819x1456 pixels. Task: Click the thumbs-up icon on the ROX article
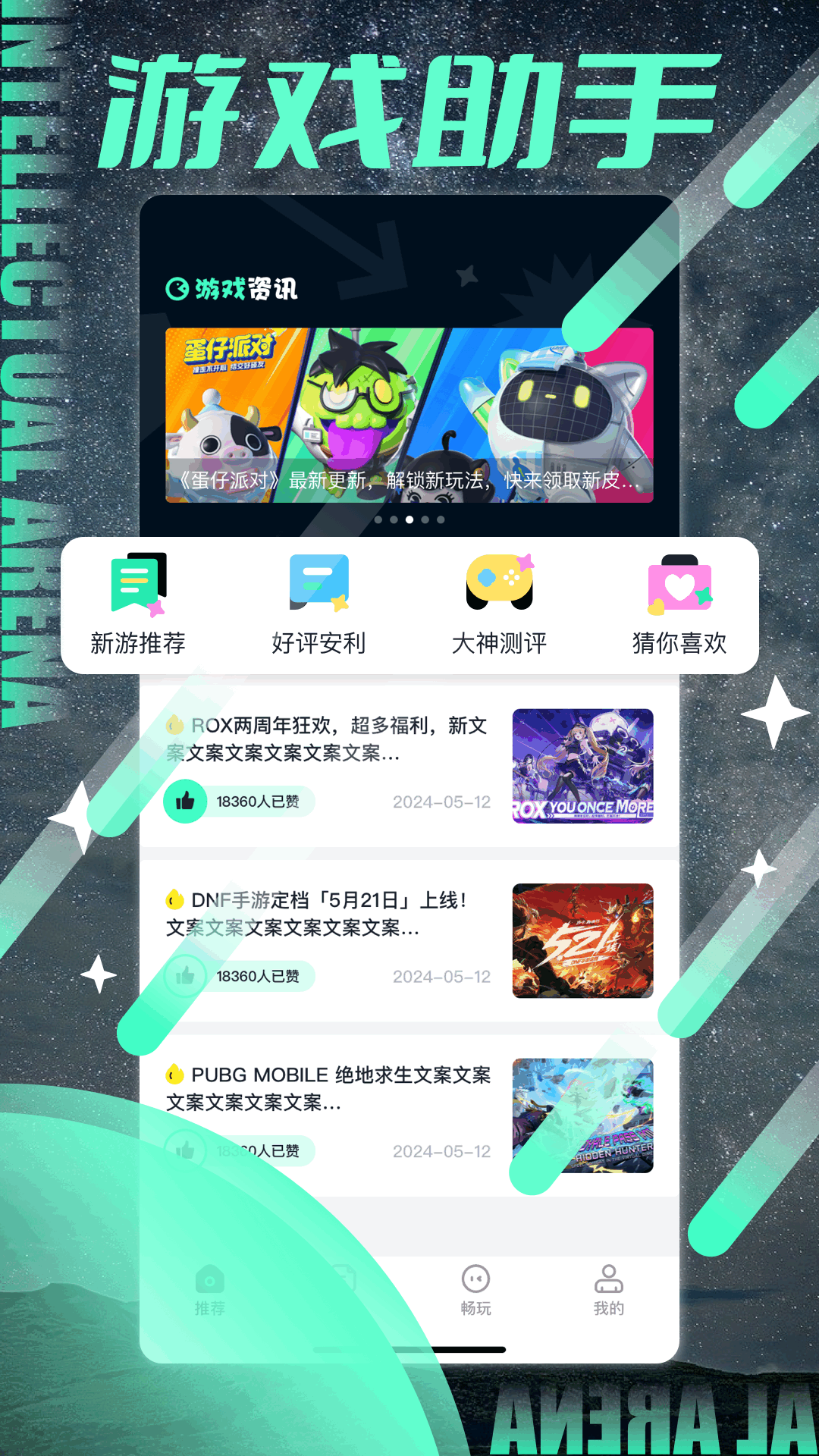coord(184,800)
